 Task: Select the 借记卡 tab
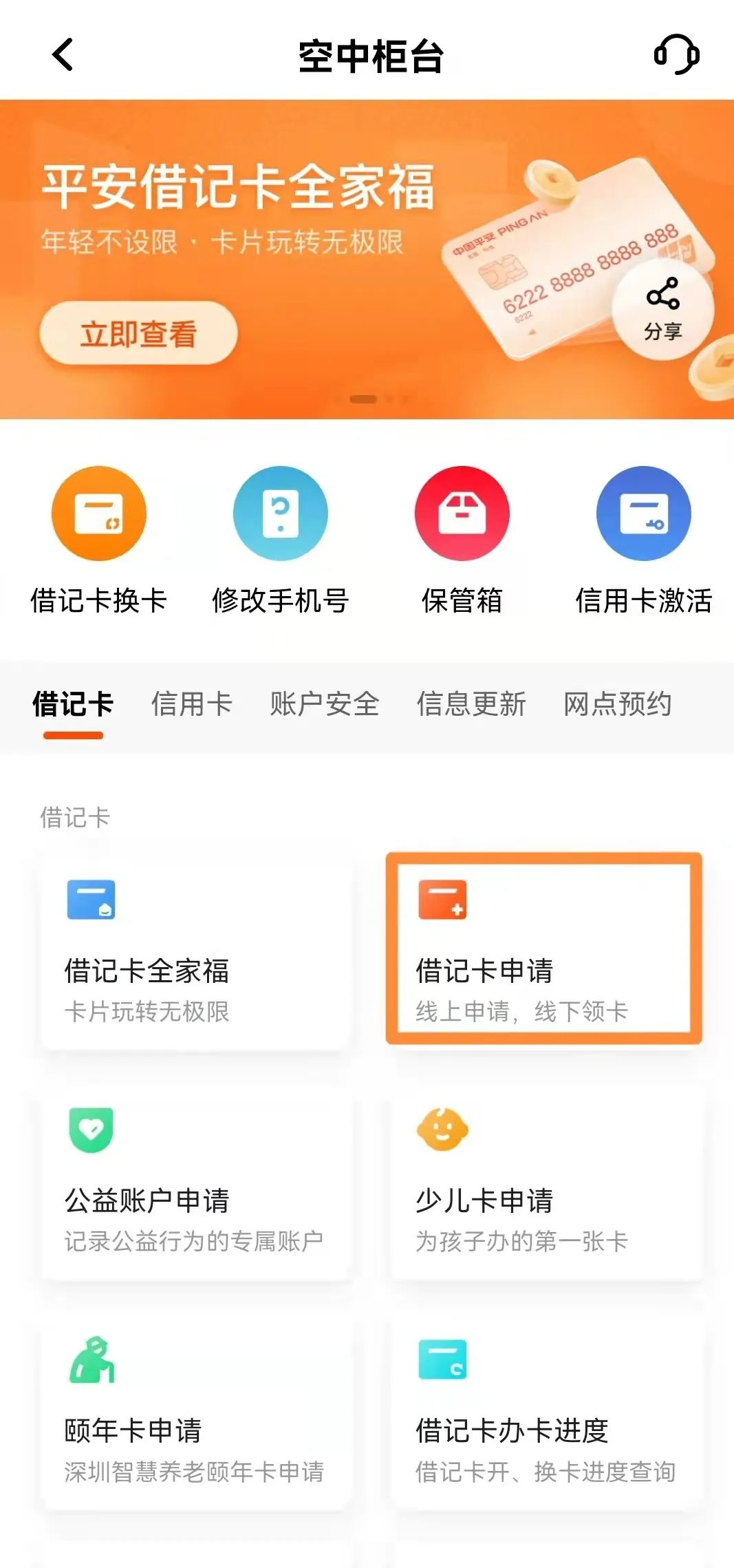73,704
